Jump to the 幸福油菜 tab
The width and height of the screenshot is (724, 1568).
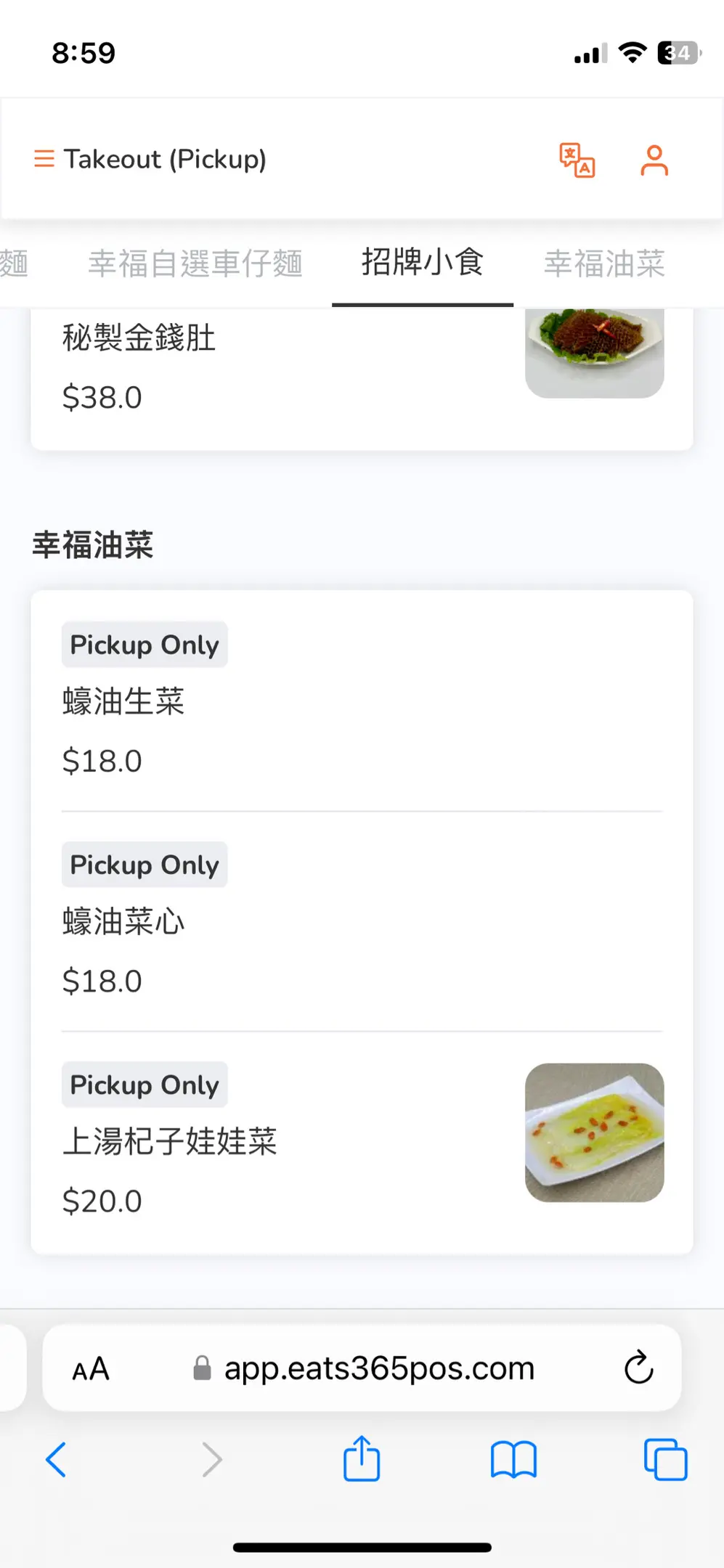pos(605,263)
